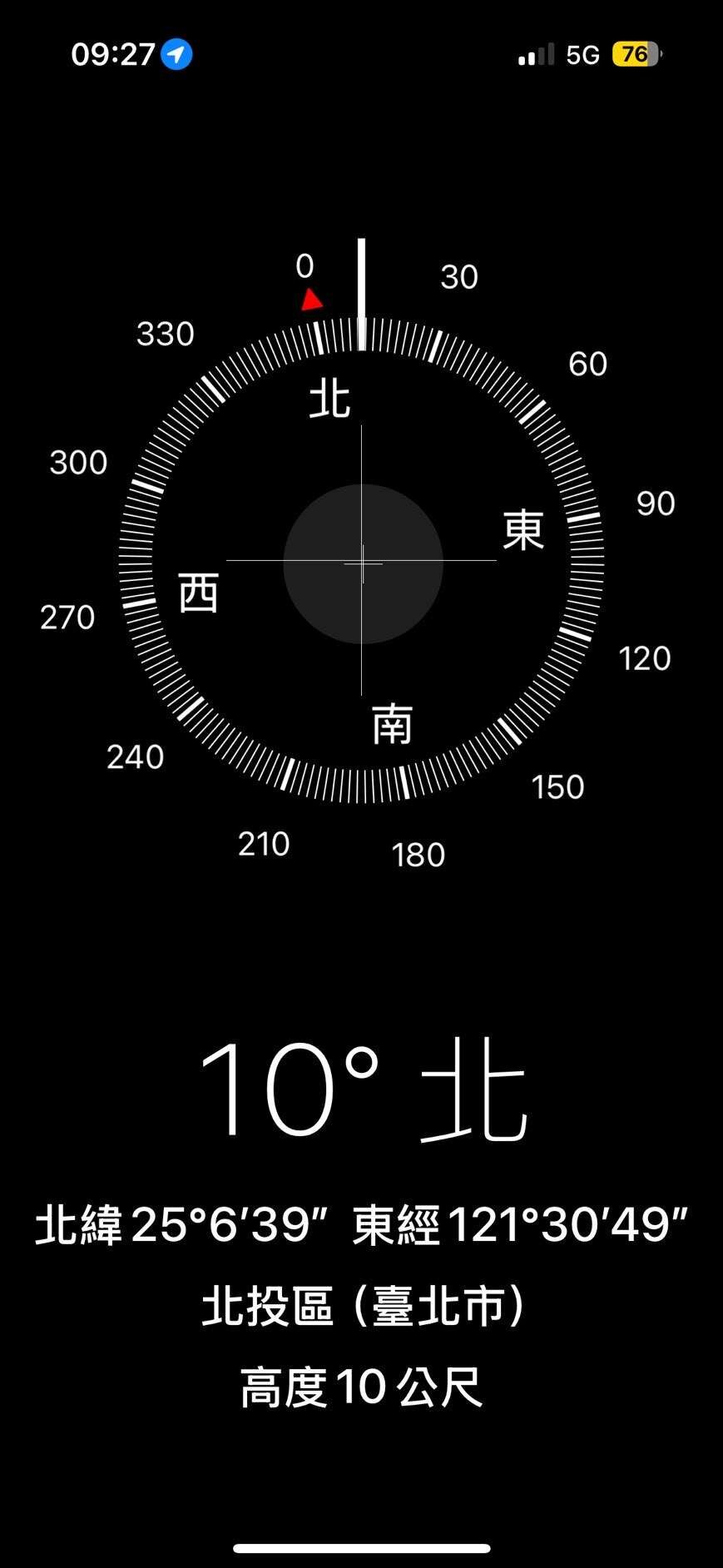Open the coordinates 北緯 25°6′39″ in Maps
This screenshot has width=723, height=1568.
(x=361, y=1224)
